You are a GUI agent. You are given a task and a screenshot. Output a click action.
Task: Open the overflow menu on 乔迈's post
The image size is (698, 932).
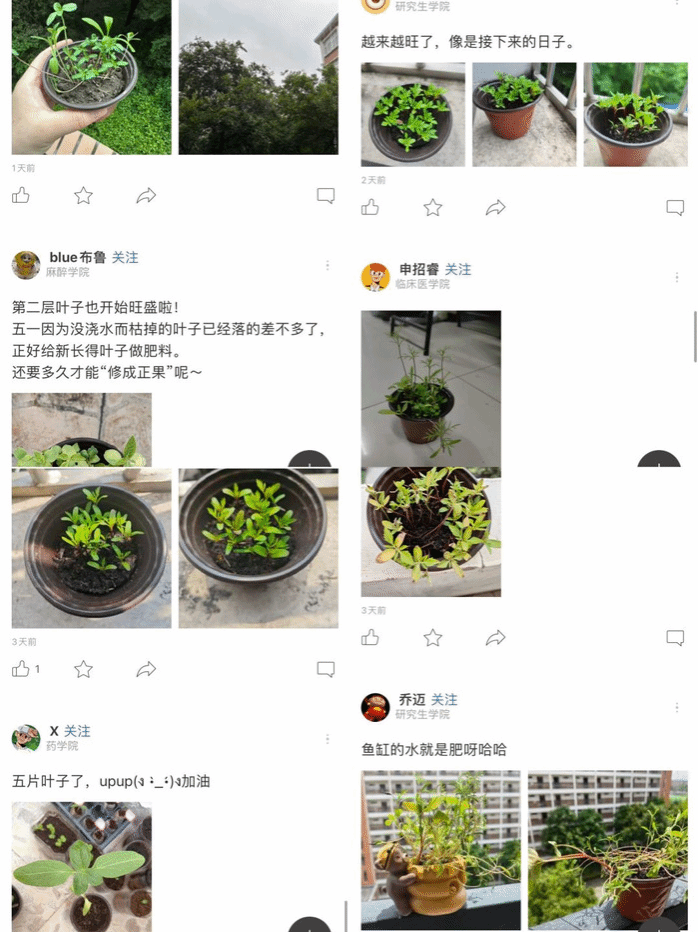point(677,707)
